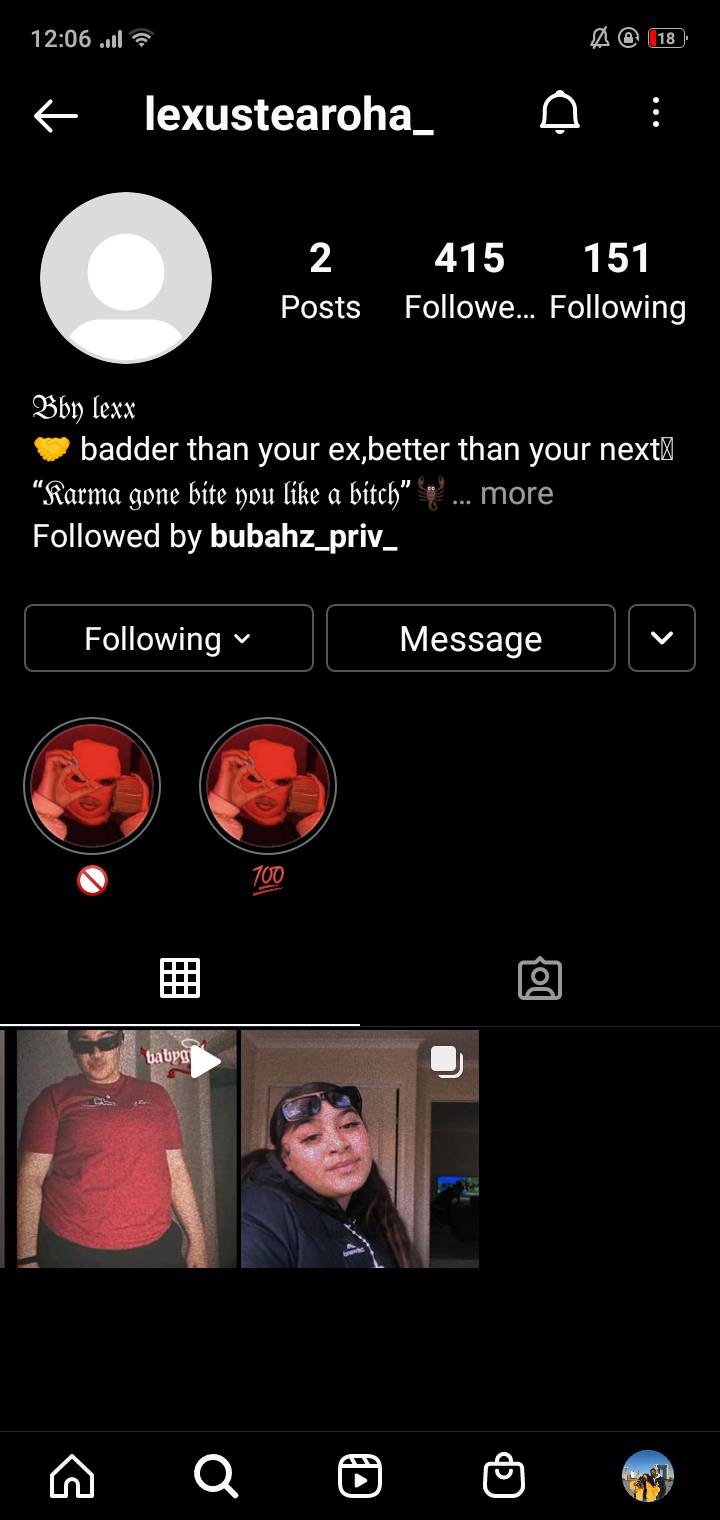Open the three-dot overflow menu
Screen dimensions: 720x1520
coord(656,113)
